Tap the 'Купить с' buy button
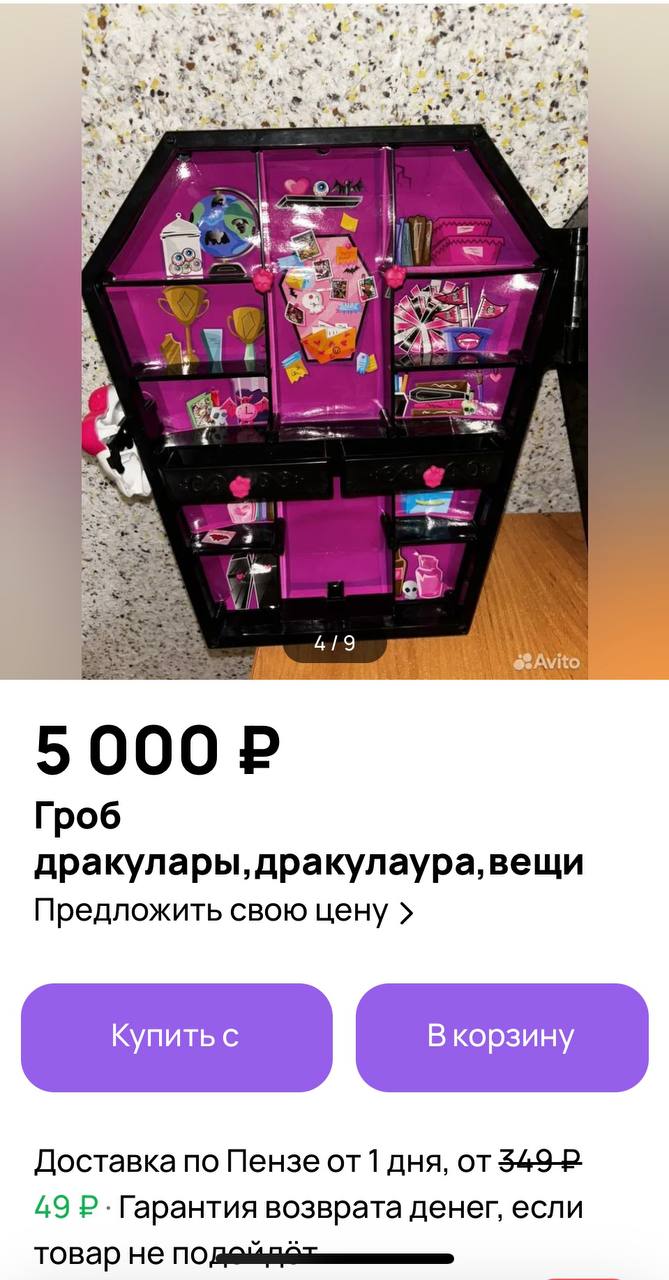 [176, 1037]
